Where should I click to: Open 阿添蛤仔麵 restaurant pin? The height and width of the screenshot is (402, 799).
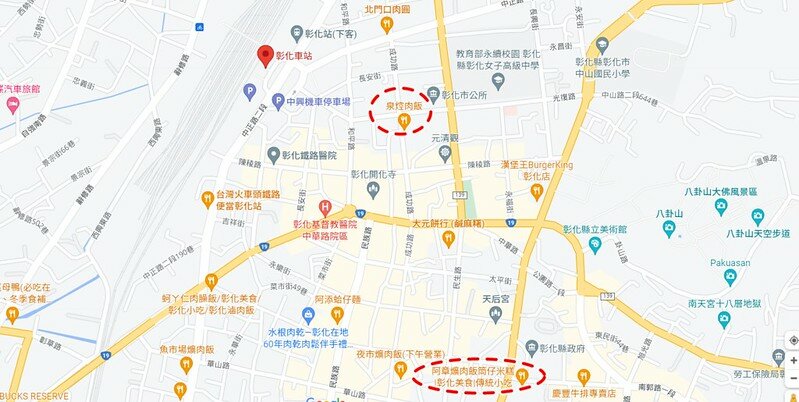pos(337,315)
